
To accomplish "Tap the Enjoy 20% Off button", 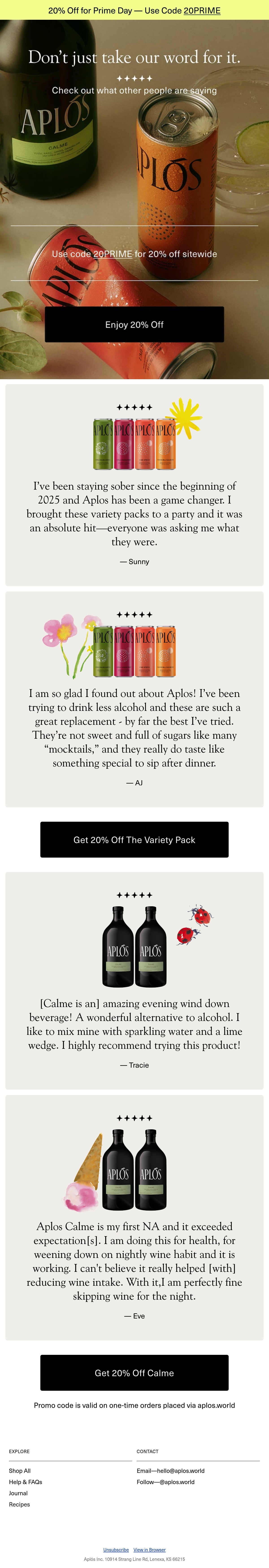I will click(x=134, y=324).
